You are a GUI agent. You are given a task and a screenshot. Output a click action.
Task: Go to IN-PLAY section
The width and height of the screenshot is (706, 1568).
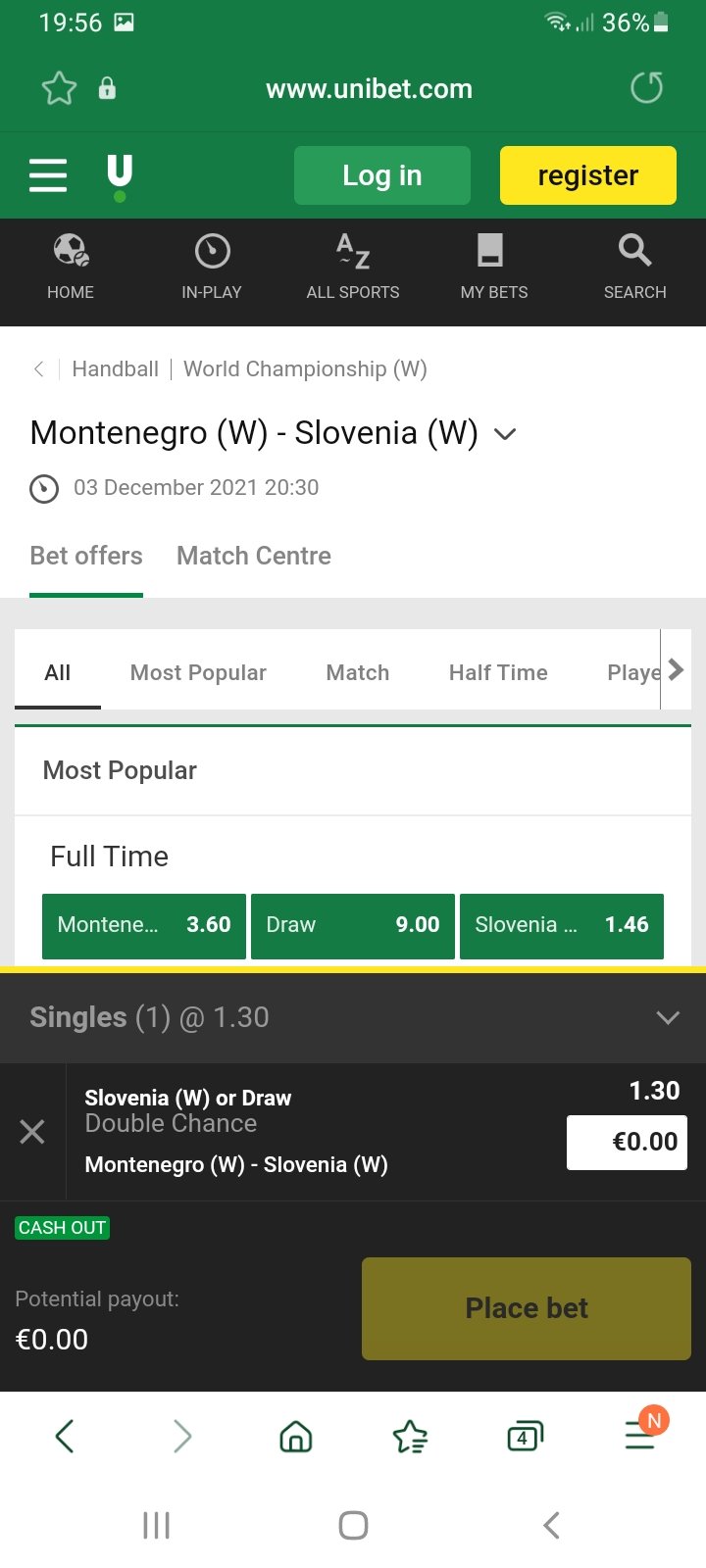(x=212, y=267)
